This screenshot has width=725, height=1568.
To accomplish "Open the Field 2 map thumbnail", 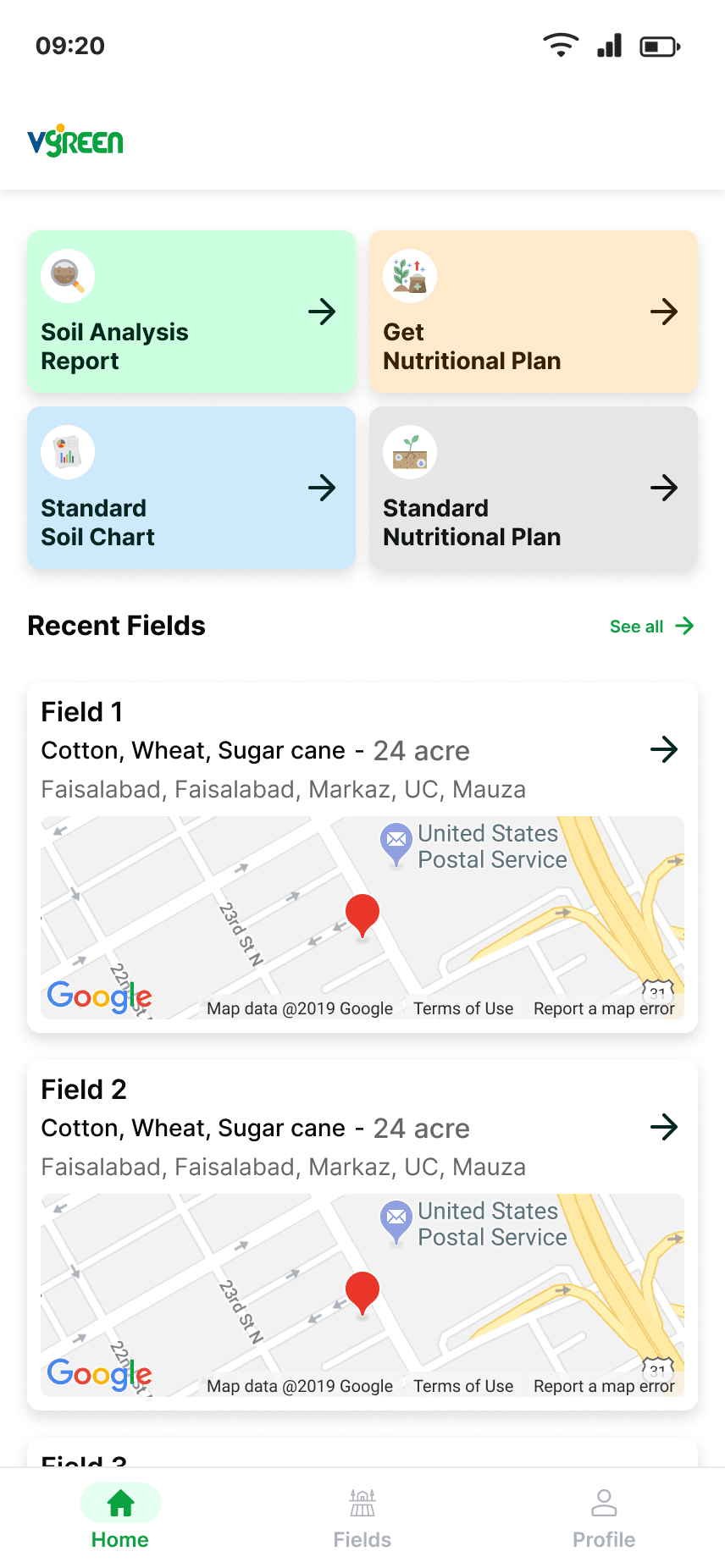I will point(362,1295).
